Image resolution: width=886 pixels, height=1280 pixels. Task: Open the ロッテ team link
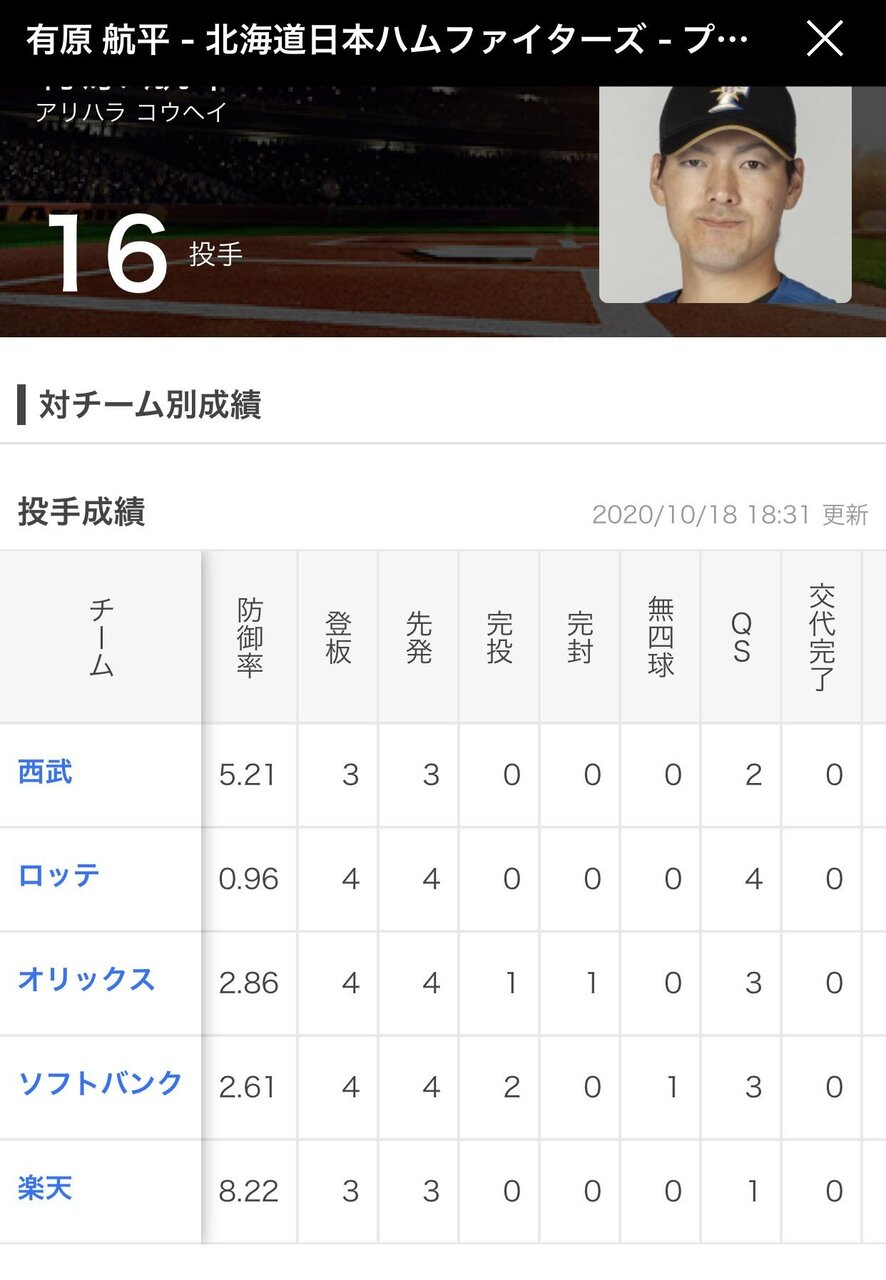(x=59, y=877)
